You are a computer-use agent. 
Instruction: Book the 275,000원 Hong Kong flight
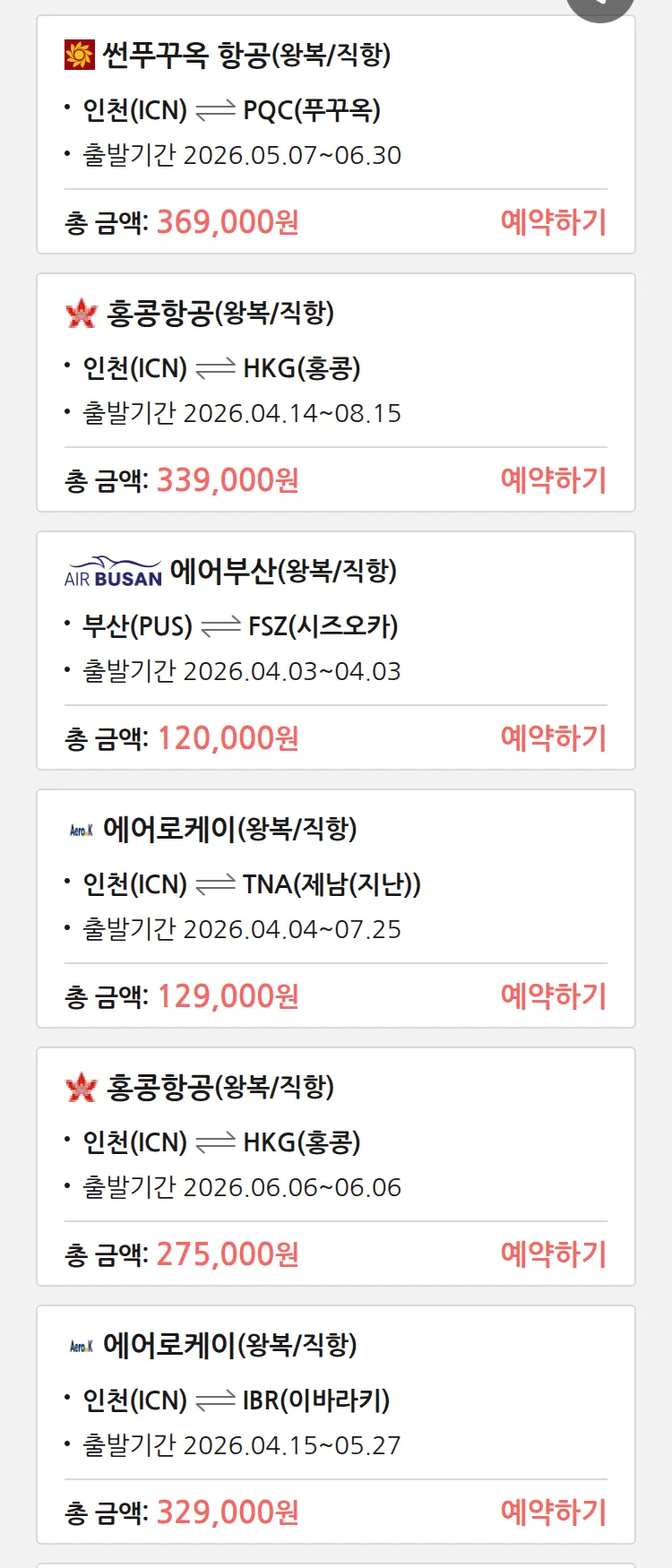pyautogui.click(x=554, y=1254)
